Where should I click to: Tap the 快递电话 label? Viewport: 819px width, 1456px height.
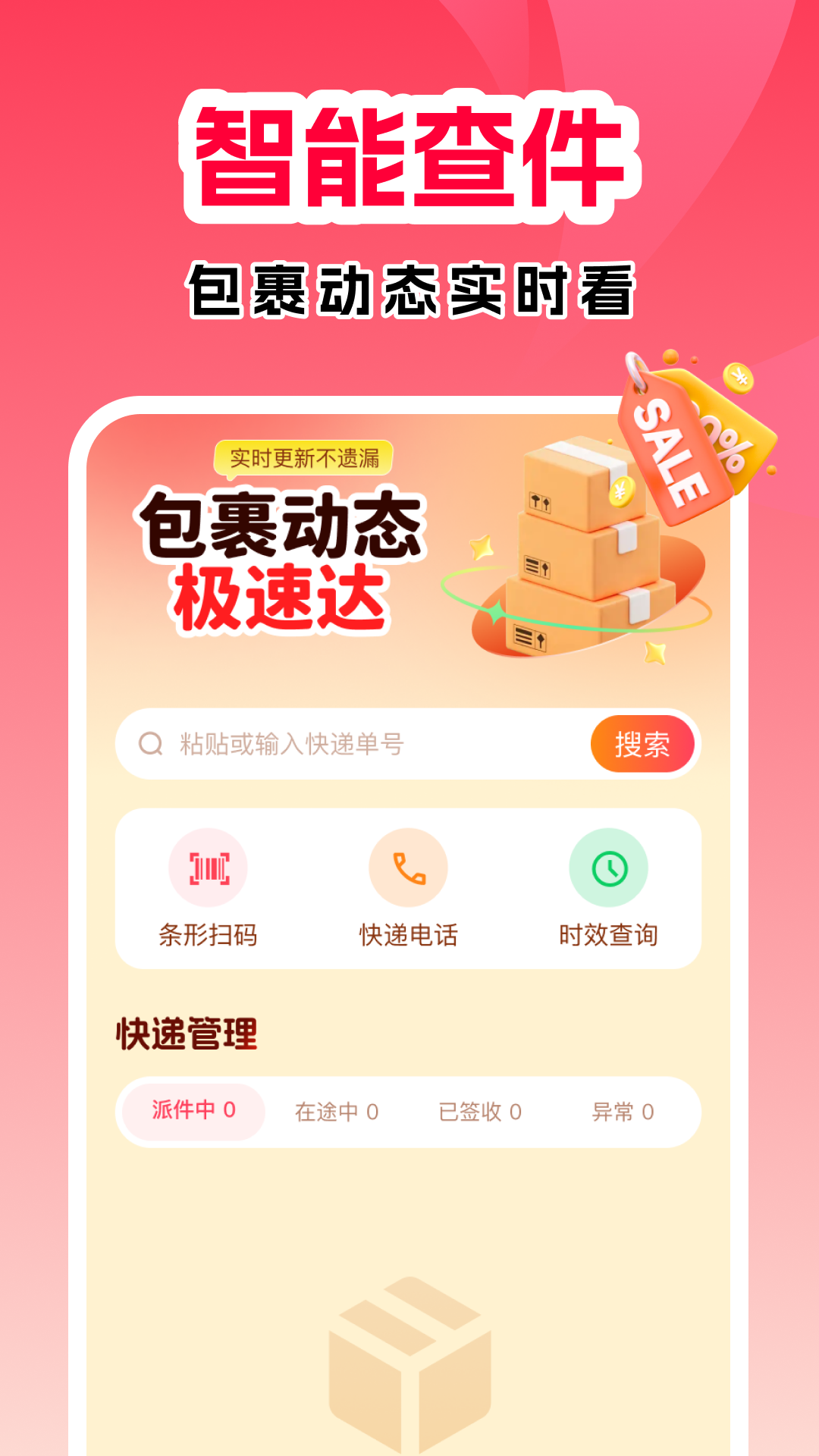408,936
